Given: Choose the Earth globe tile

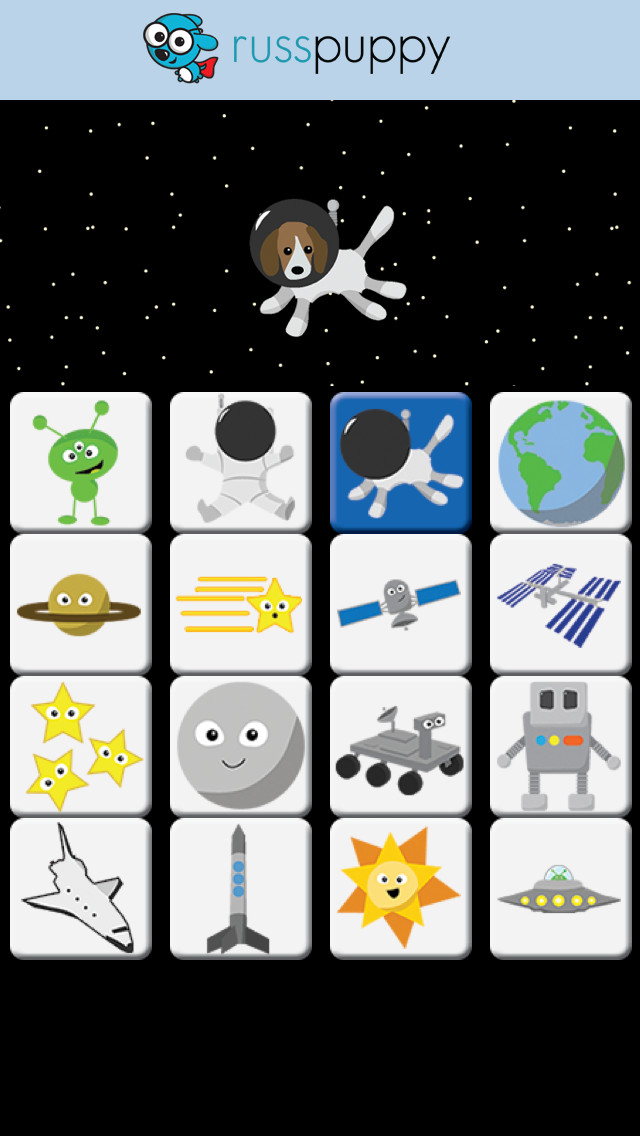Looking at the screenshot, I should click(561, 462).
